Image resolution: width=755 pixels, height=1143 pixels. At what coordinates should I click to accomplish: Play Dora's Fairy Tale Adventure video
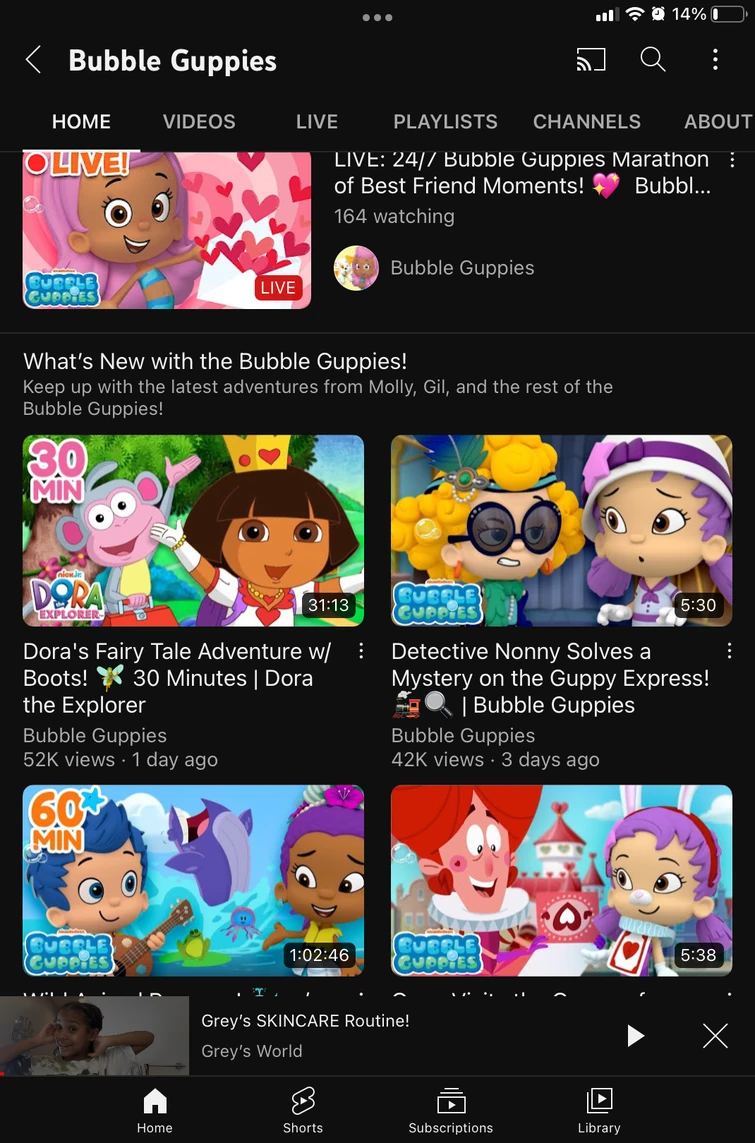[193, 530]
